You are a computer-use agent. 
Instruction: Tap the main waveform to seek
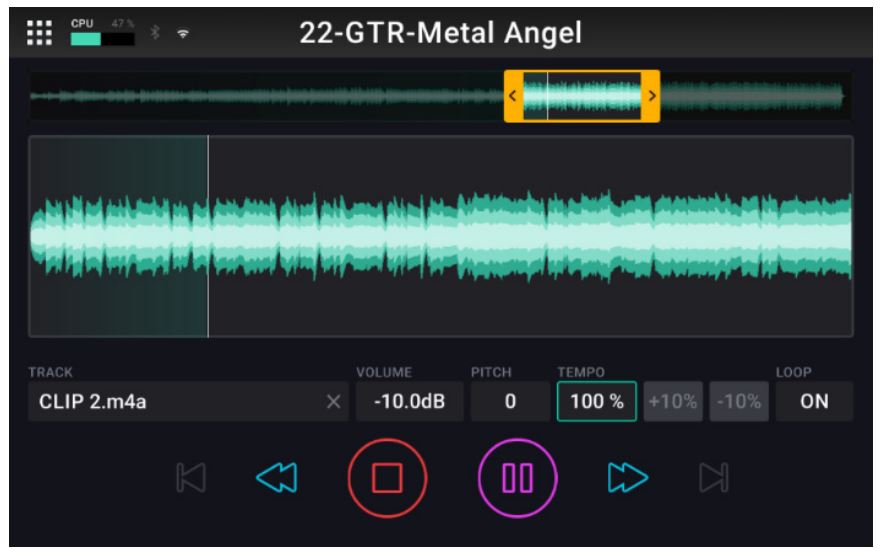(530, 236)
